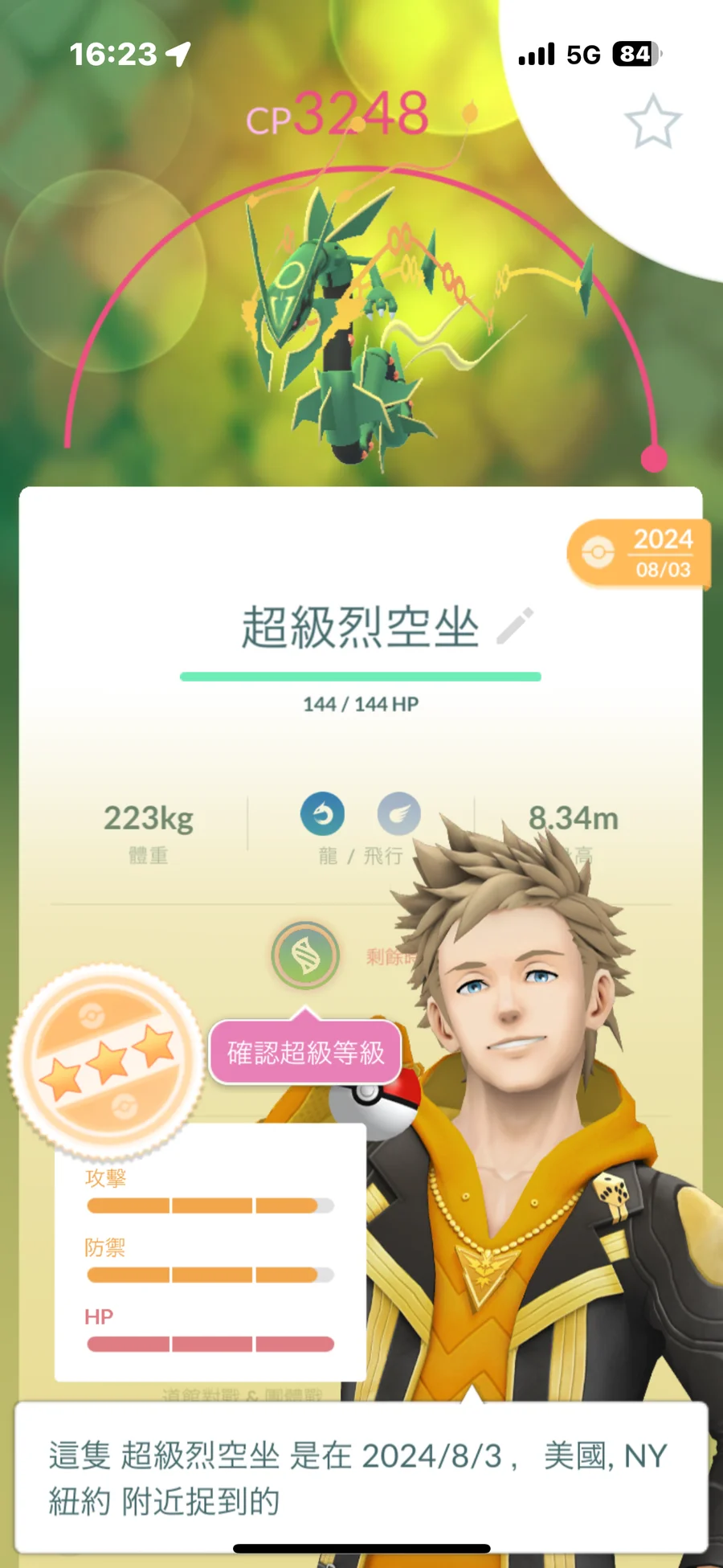Tap the 確認超級等級 pink button
The width and height of the screenshot is (723, 1568).
tap(305, 1052)
